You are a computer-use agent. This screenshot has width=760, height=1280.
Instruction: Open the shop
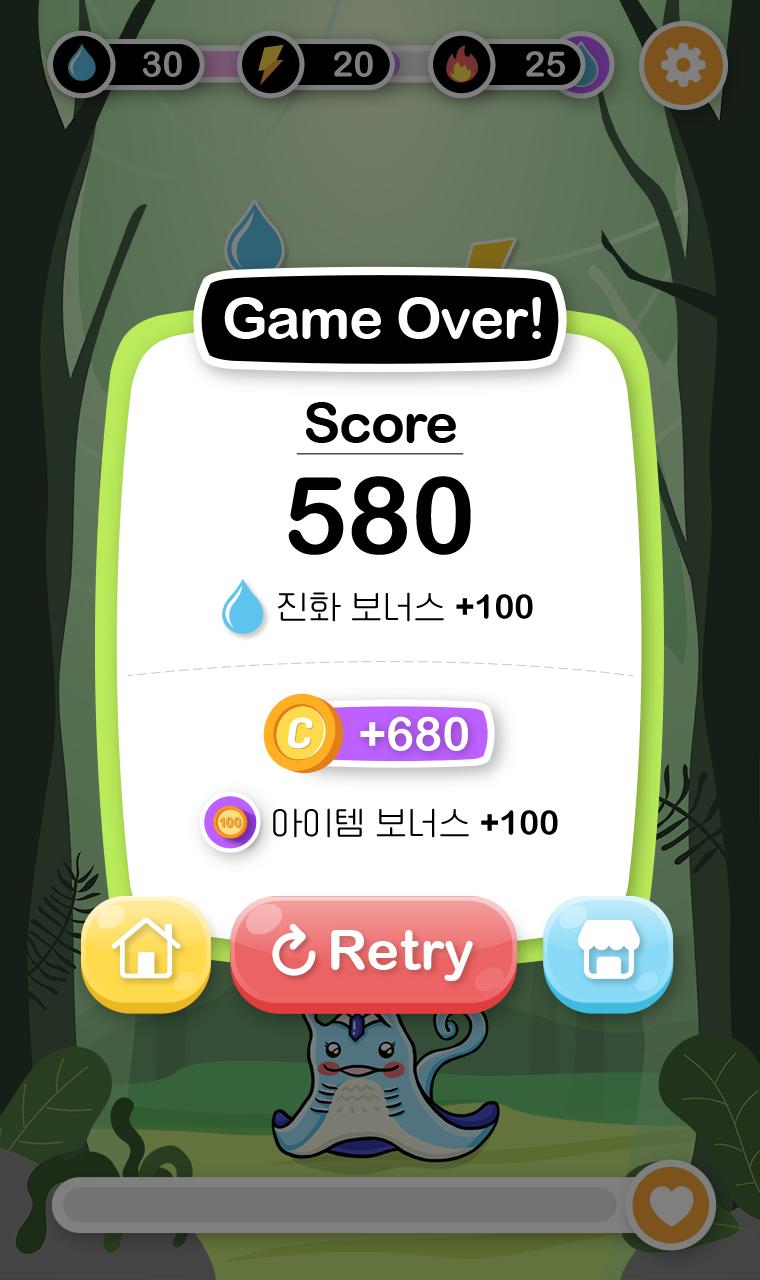tap(607, 953)
